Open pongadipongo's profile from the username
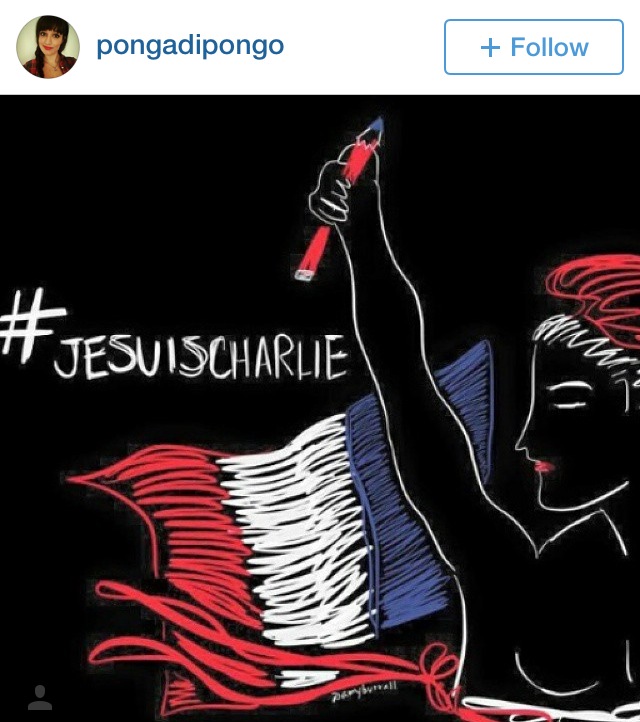Screen dimensions: 640x722 [190, 46]
